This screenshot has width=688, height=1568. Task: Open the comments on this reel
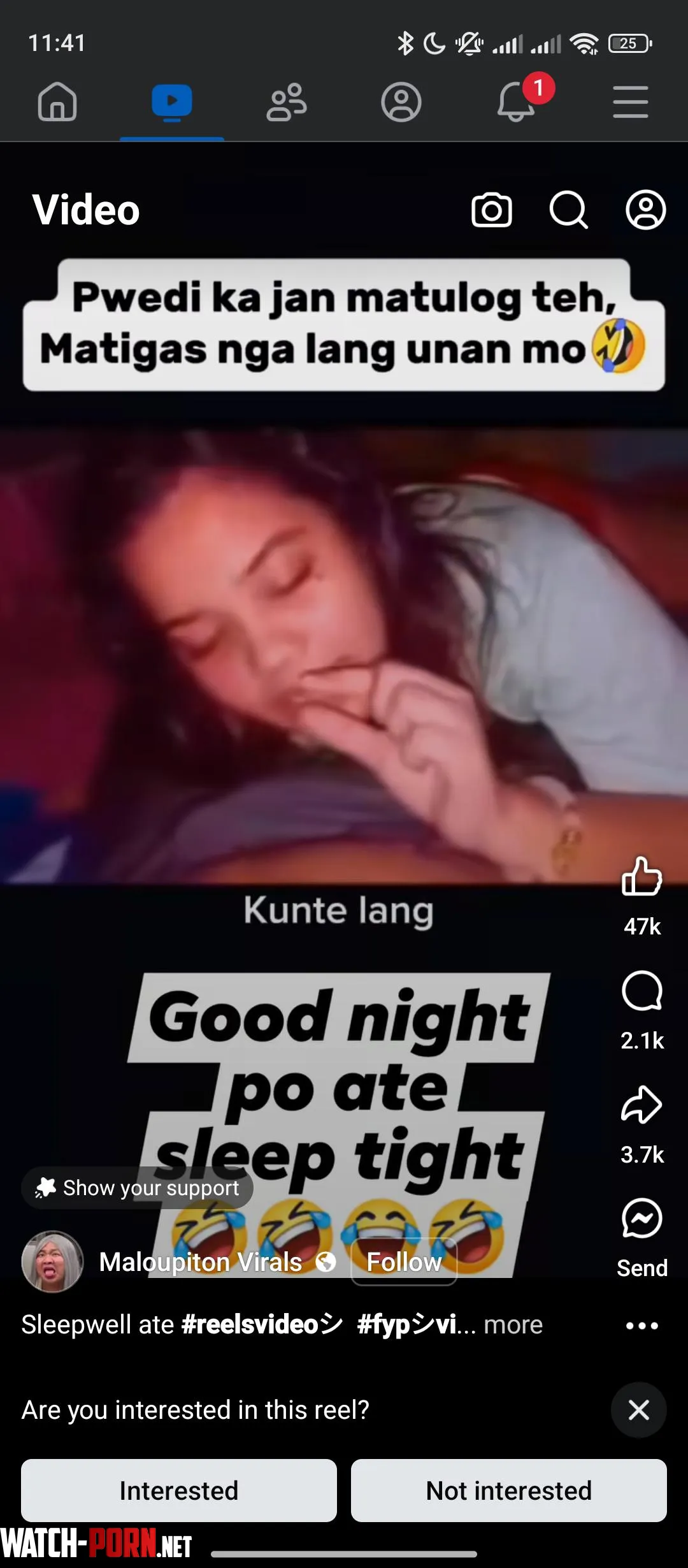(642, 992)
